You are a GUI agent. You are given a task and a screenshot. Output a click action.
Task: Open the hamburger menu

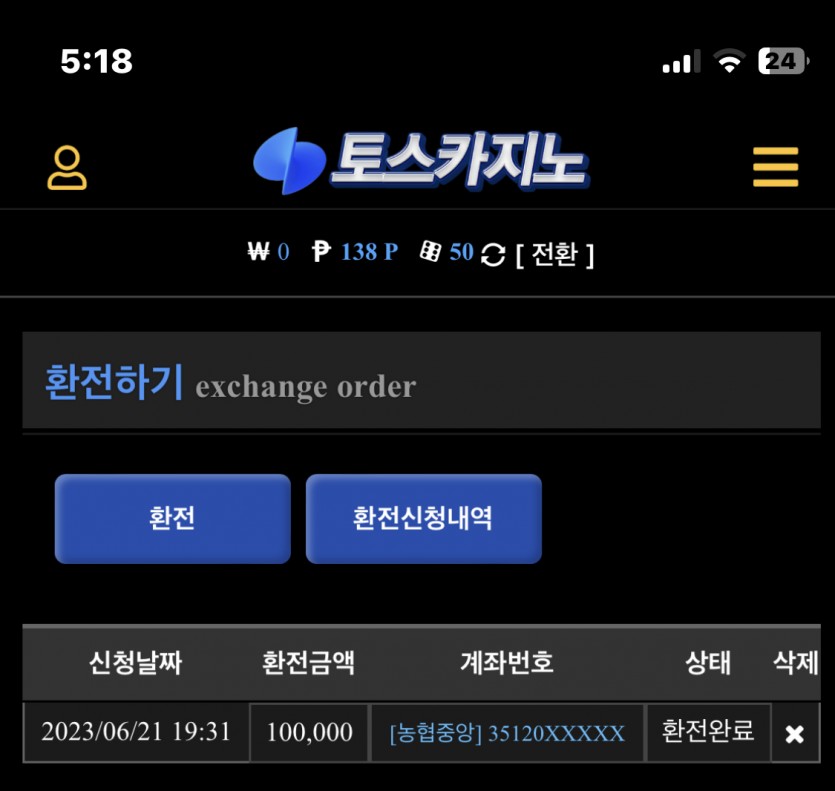[x=775, y=167]
